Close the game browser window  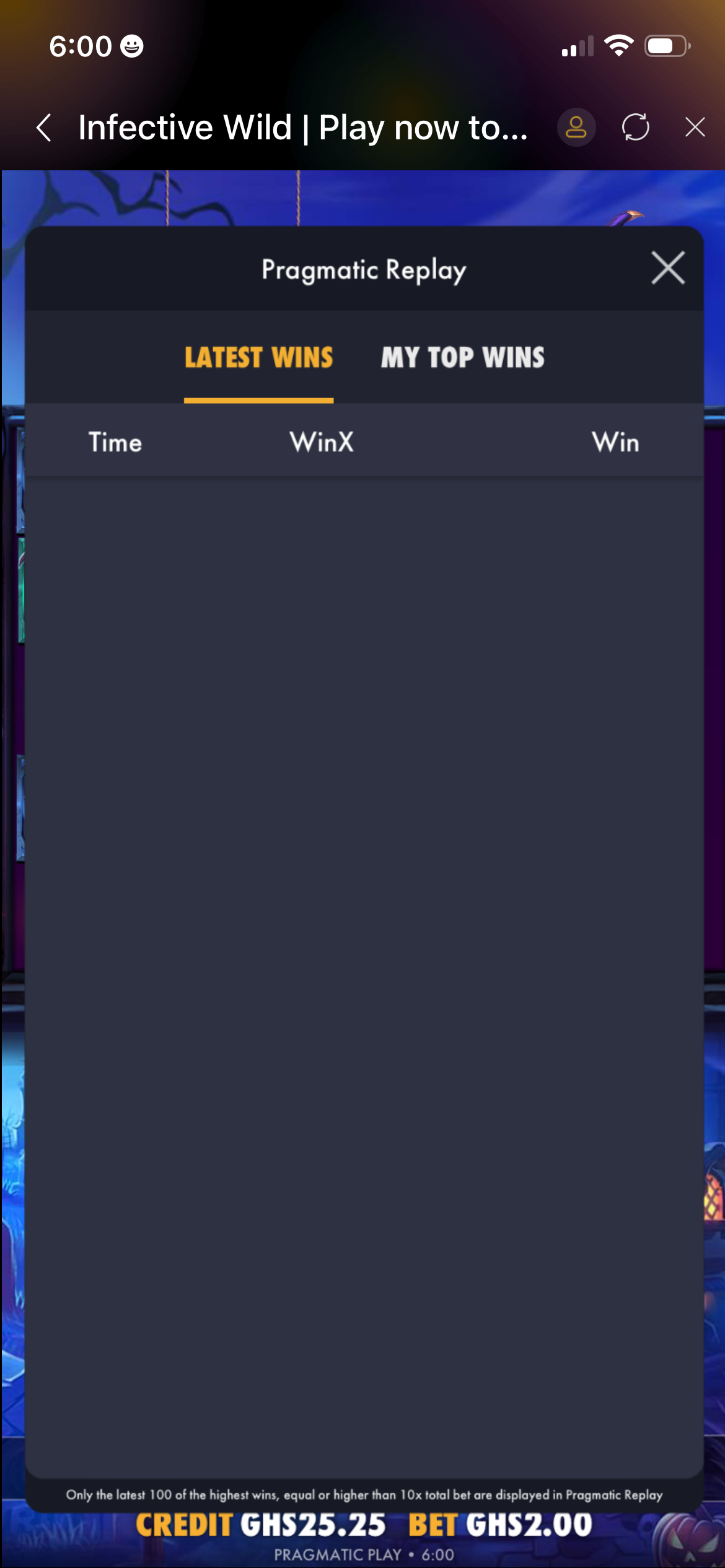click(695, 128)
